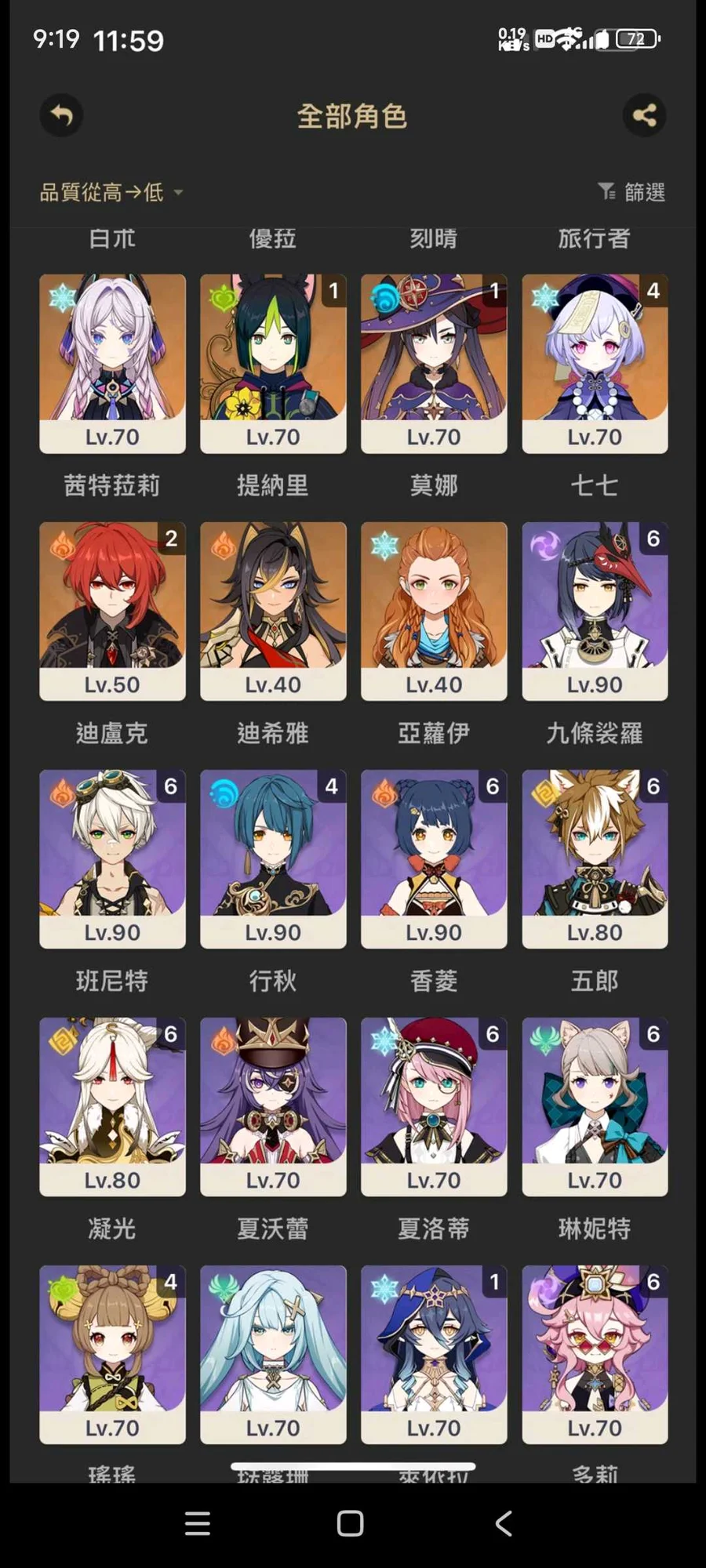Open recent apps from navigation bar
The image size is (706, 1568).
197,1523
